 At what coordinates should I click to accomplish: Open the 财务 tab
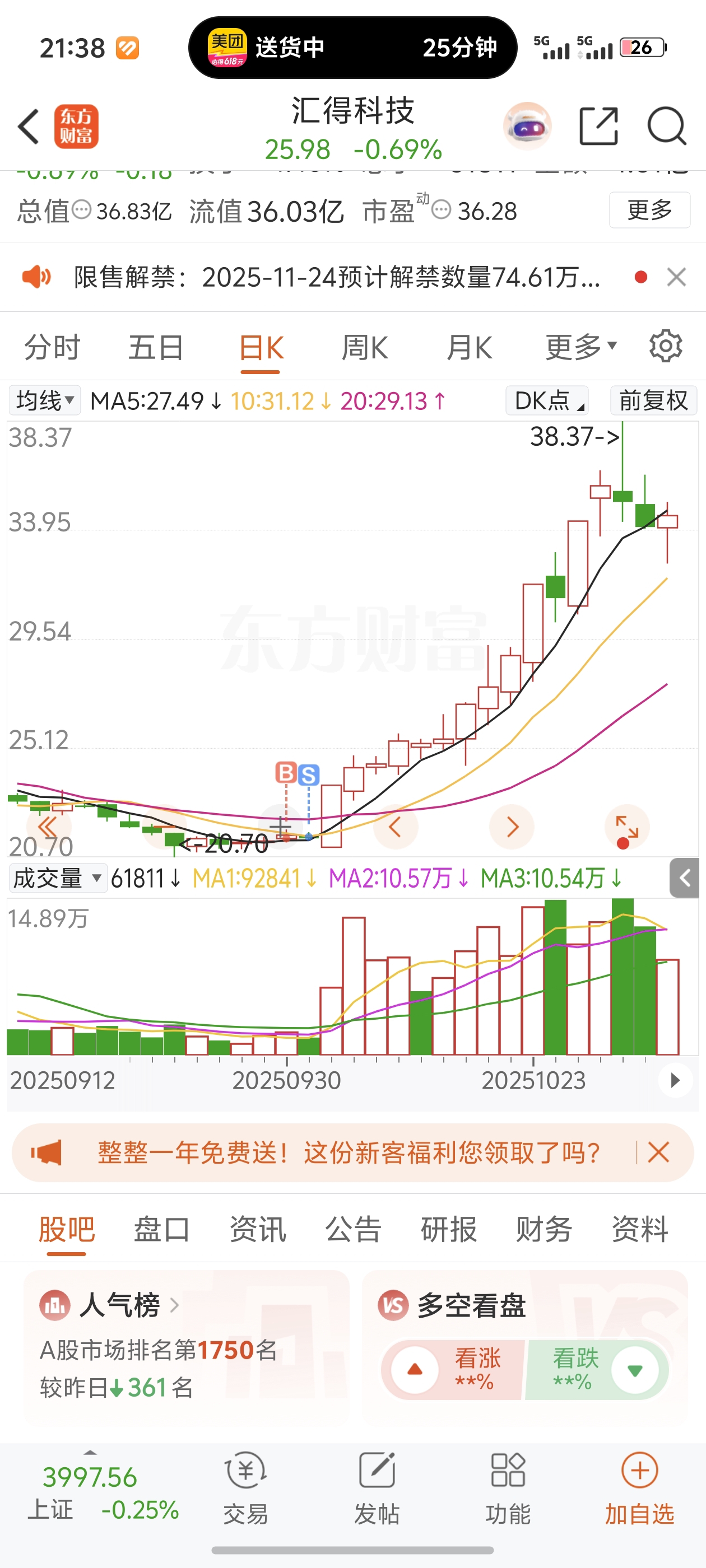544,1229
